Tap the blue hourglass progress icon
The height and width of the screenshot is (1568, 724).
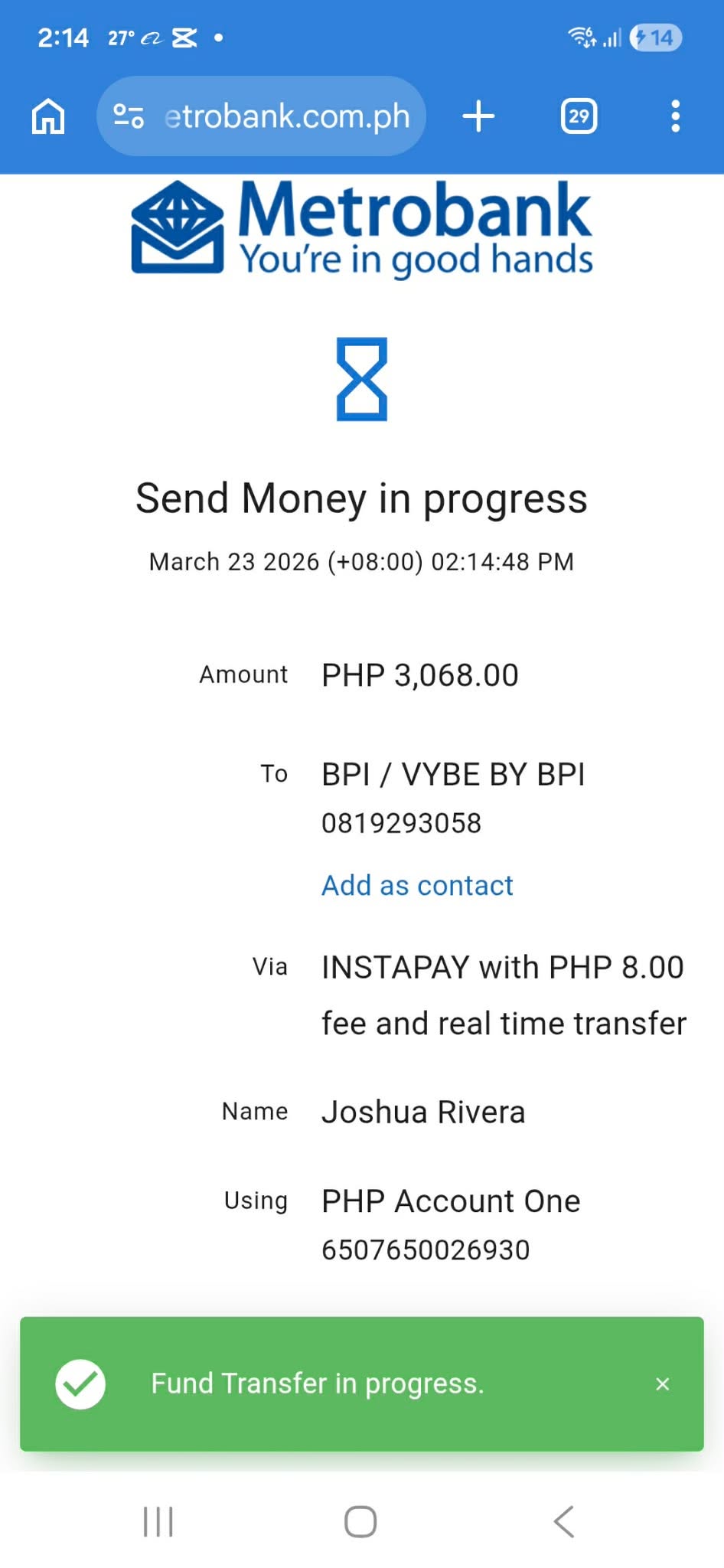[x=361, y=381]
